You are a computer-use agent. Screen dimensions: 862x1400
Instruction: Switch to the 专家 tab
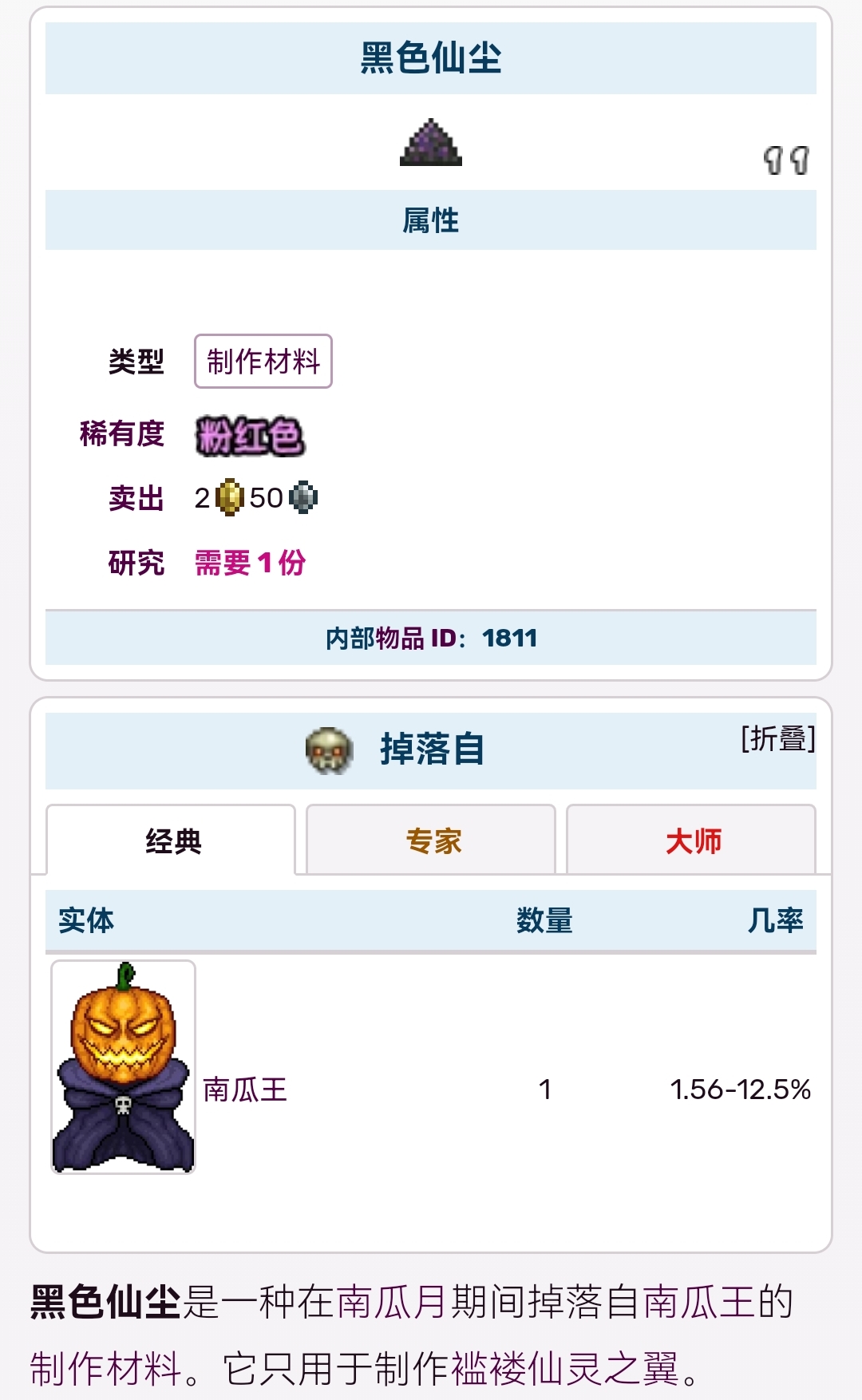432,840
